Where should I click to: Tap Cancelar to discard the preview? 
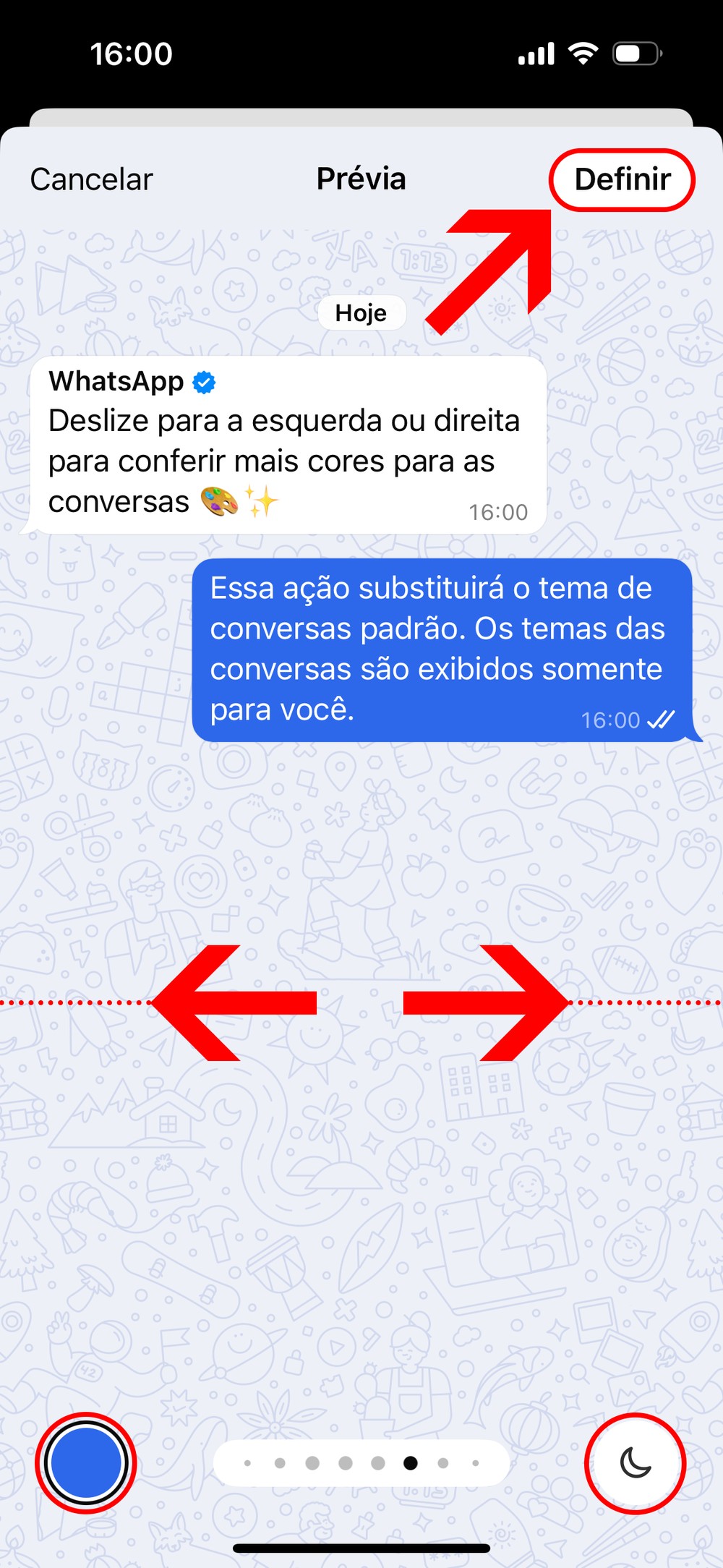pyautogui.click(x=91, y=179)
